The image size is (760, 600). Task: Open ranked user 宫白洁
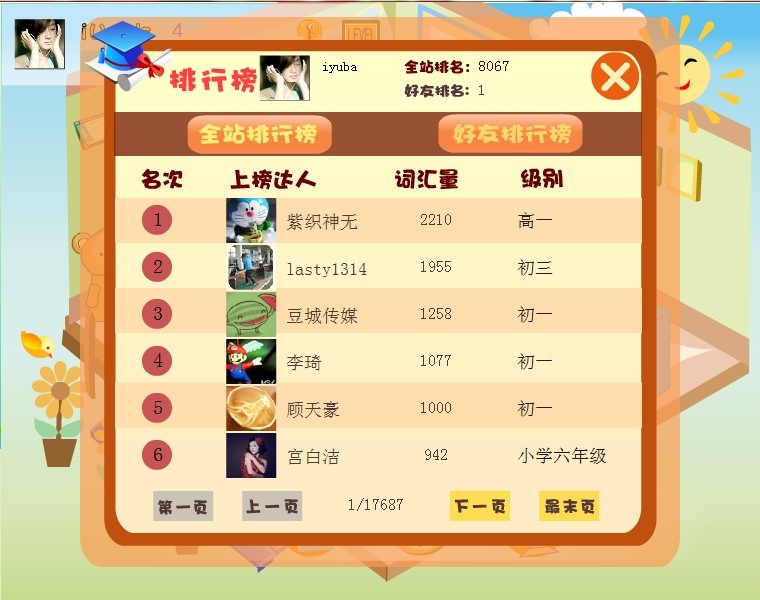click(x=313, y=456)
